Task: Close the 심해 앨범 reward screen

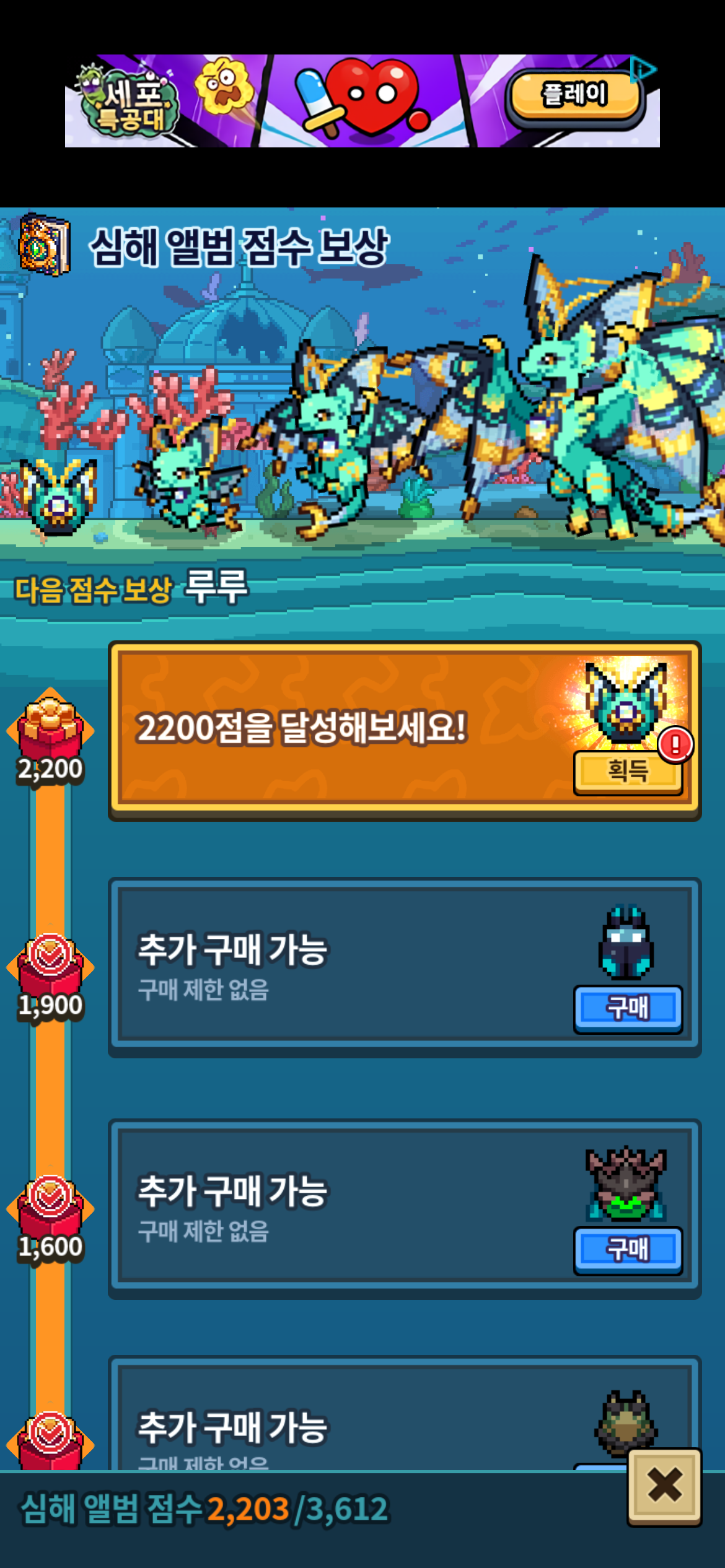Action: click(664, 1486)
